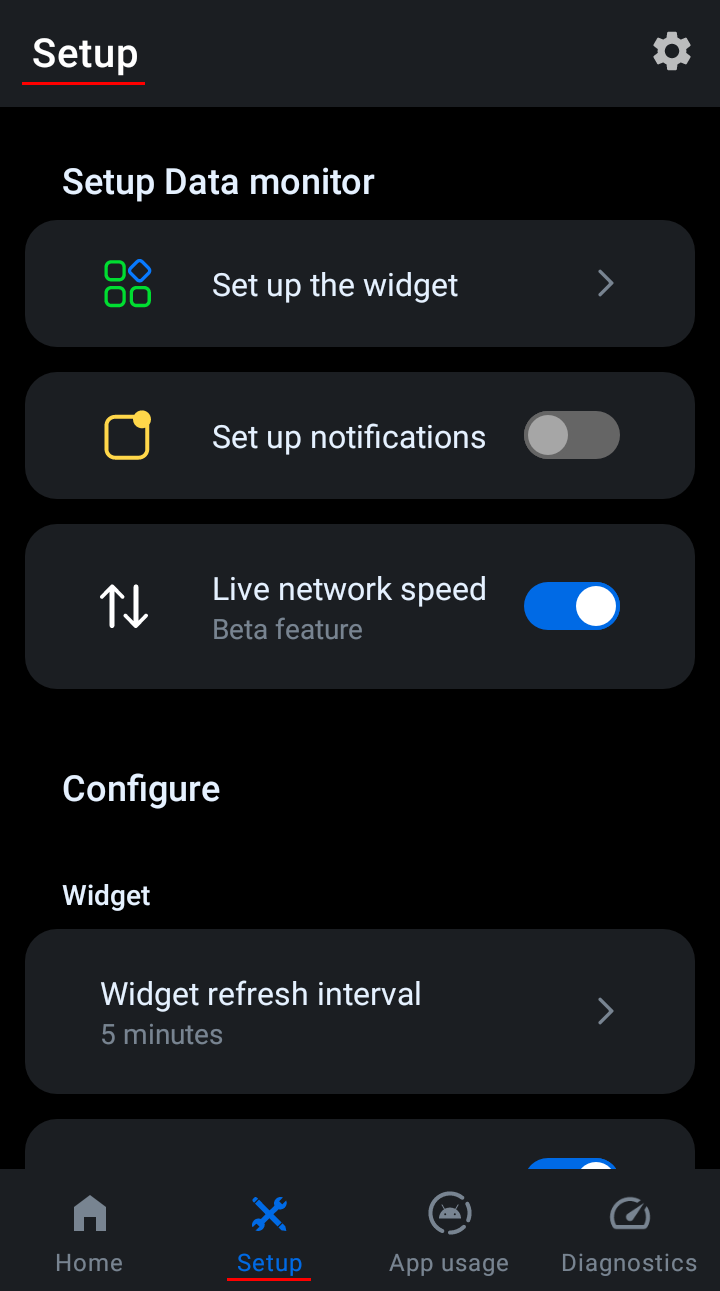
Task: Turn off Live network speed
Action: (571, 606)
